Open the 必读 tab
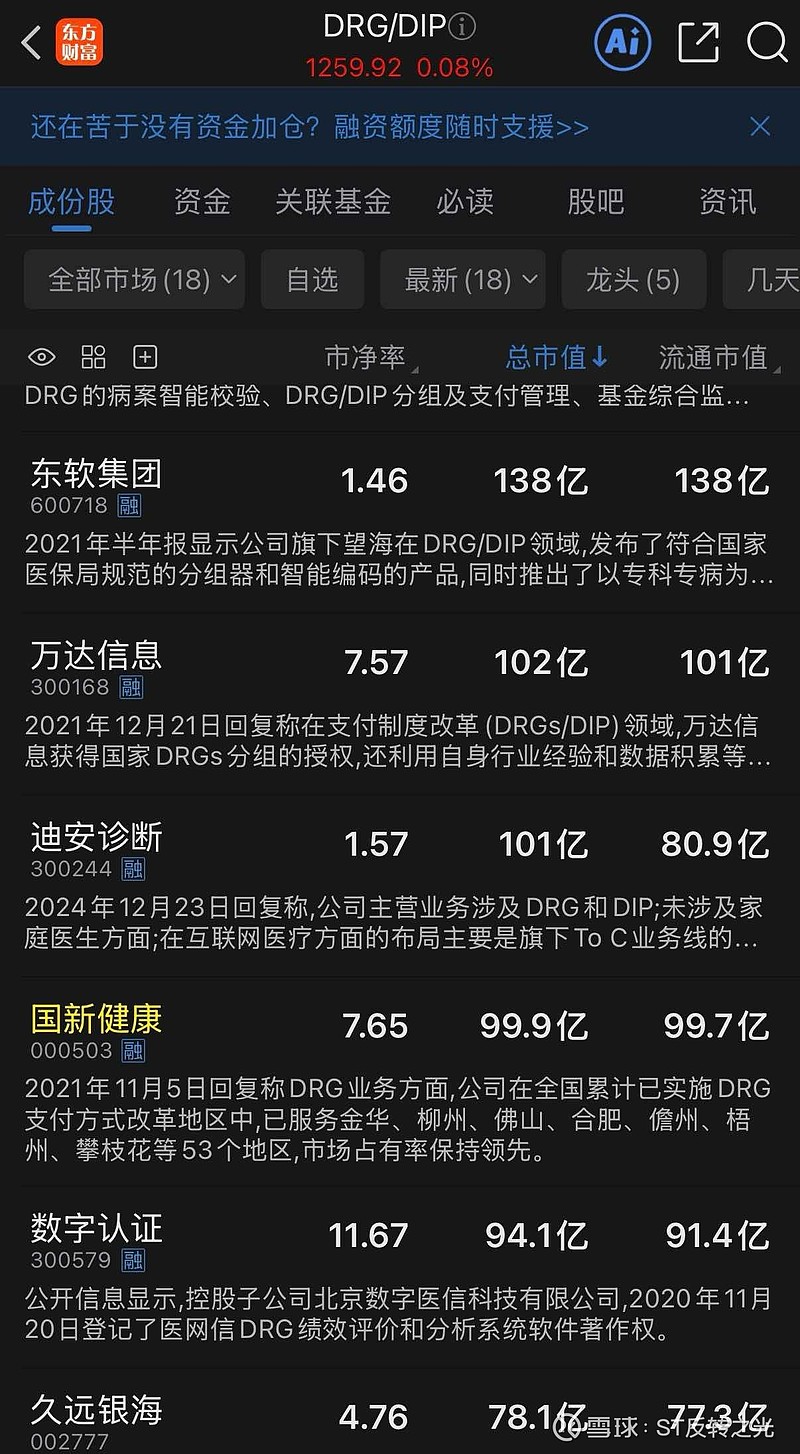The height and width of the screenshot is (1454, 800). pos(465,202)
